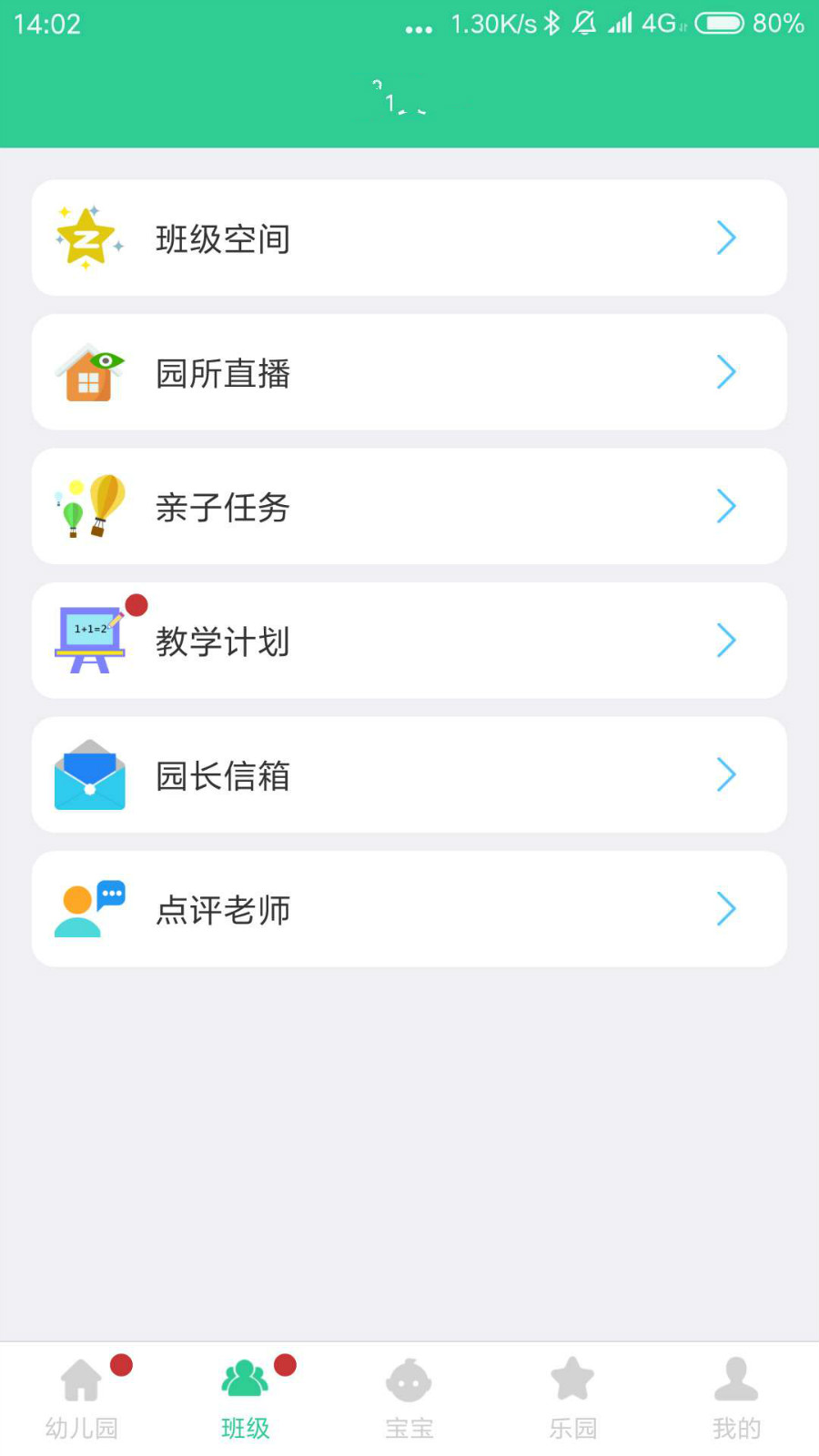Open 园长信箱 mailbox row
The height and width of the screenshot is (1456, 819).
[409, 774]
